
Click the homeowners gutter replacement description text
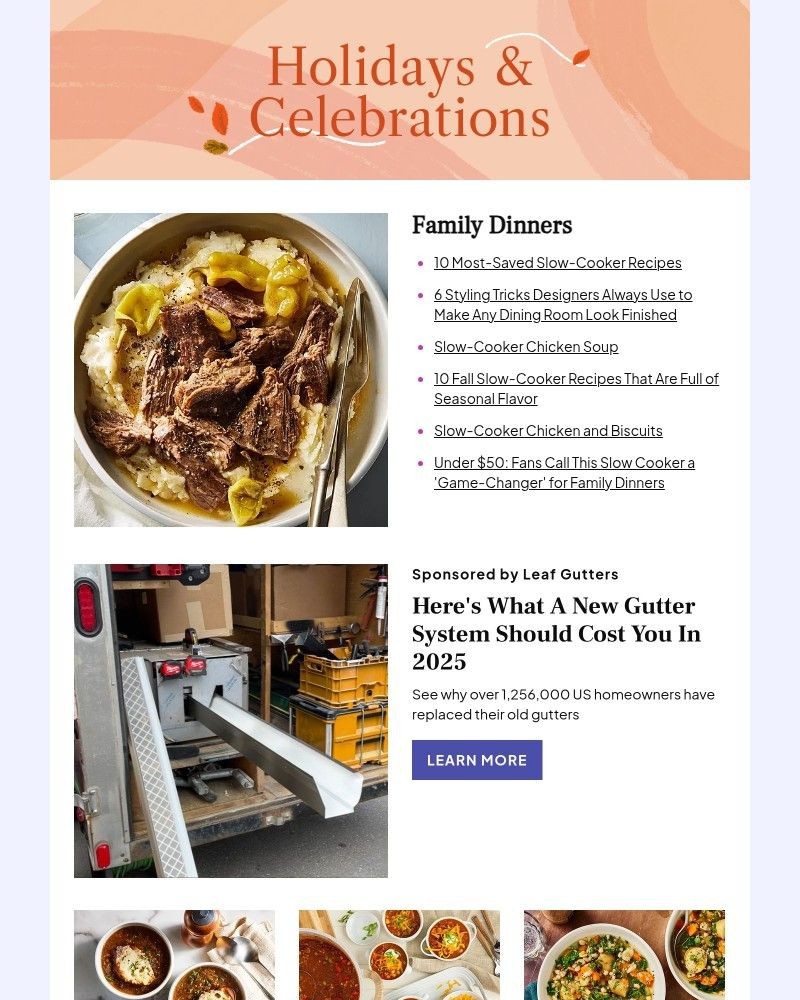(564, 704)
